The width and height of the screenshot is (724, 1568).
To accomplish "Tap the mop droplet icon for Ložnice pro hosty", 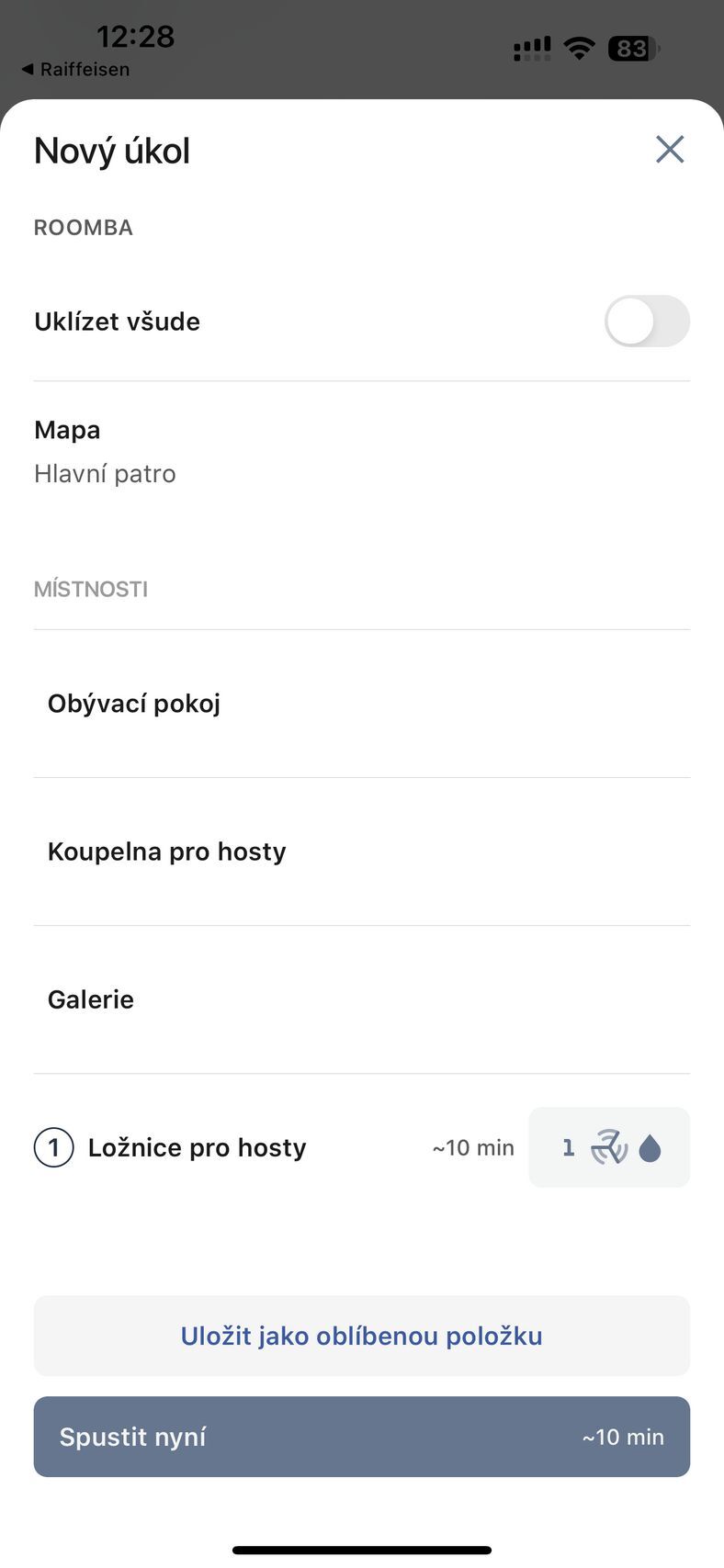I will coord(650,1146).
